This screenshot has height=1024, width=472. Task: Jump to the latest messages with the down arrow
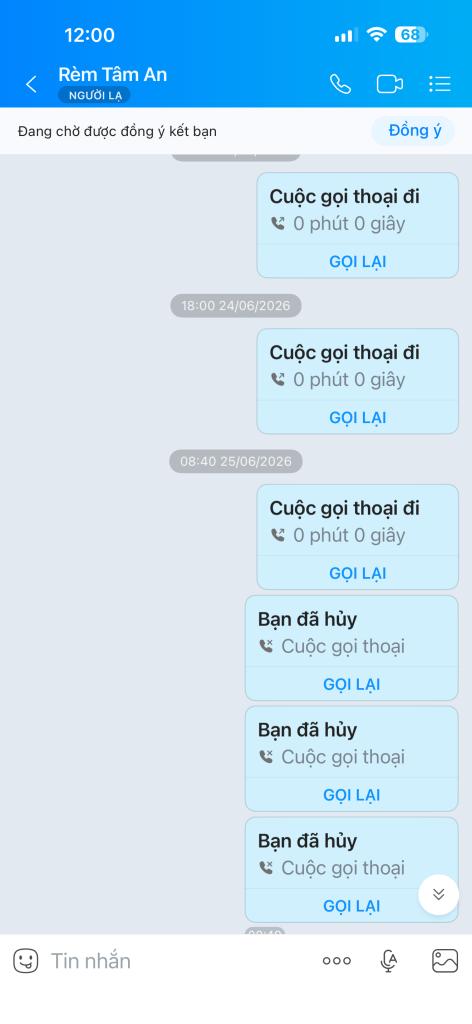click(439, 895)
